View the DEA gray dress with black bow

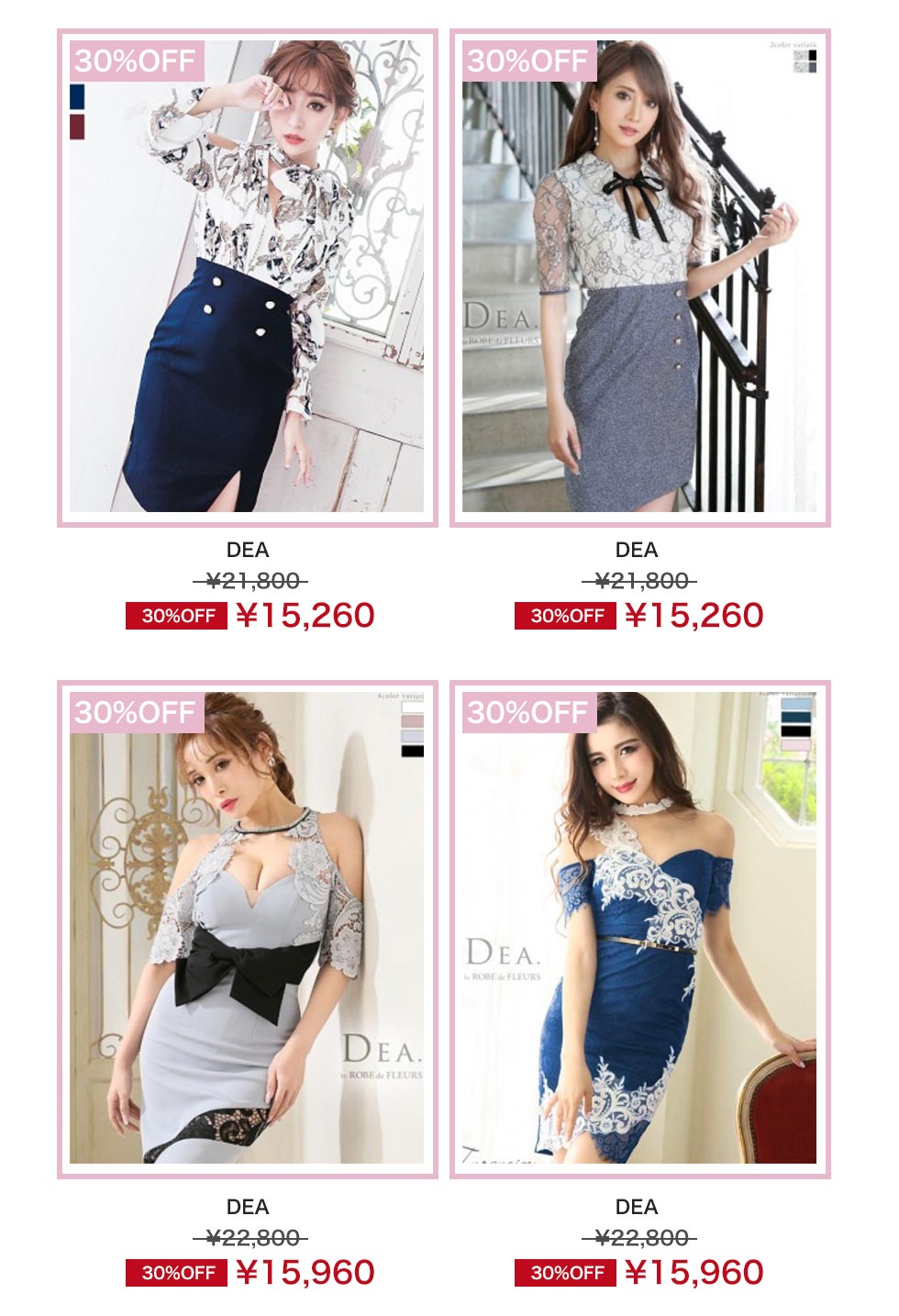247,929
